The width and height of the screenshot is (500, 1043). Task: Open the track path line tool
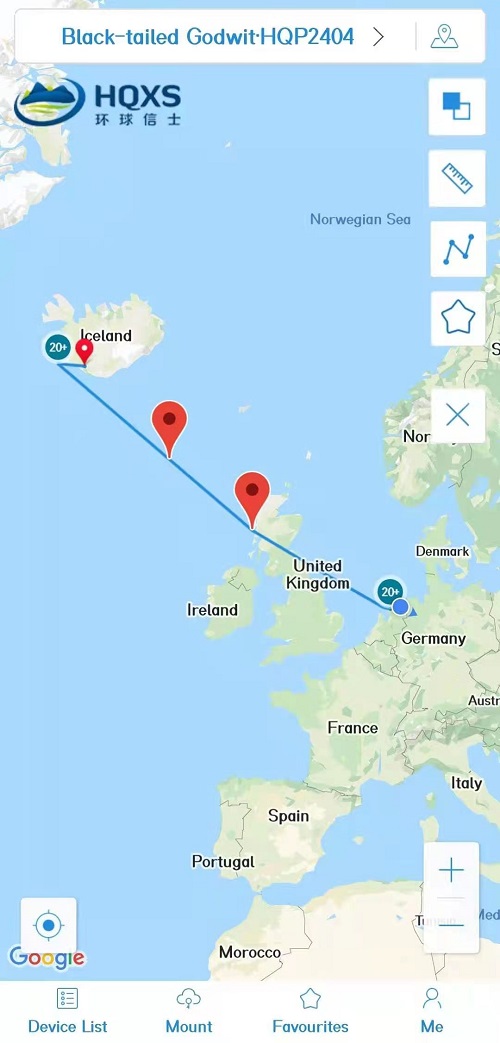coord(457,249)
